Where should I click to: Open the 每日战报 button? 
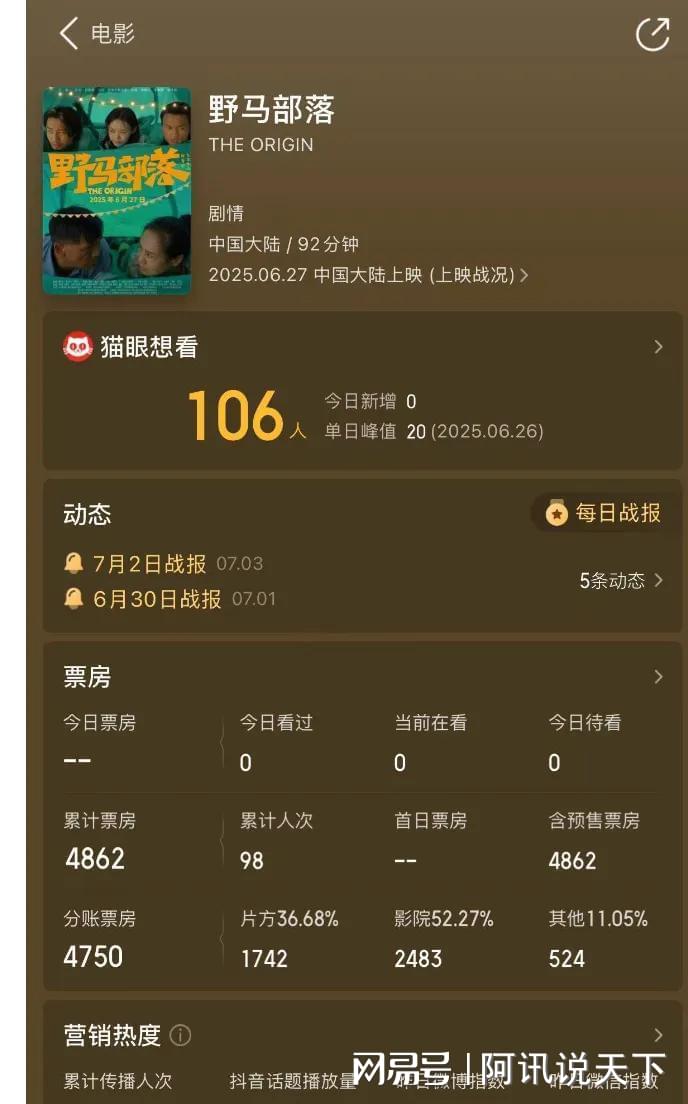point(604,513)
